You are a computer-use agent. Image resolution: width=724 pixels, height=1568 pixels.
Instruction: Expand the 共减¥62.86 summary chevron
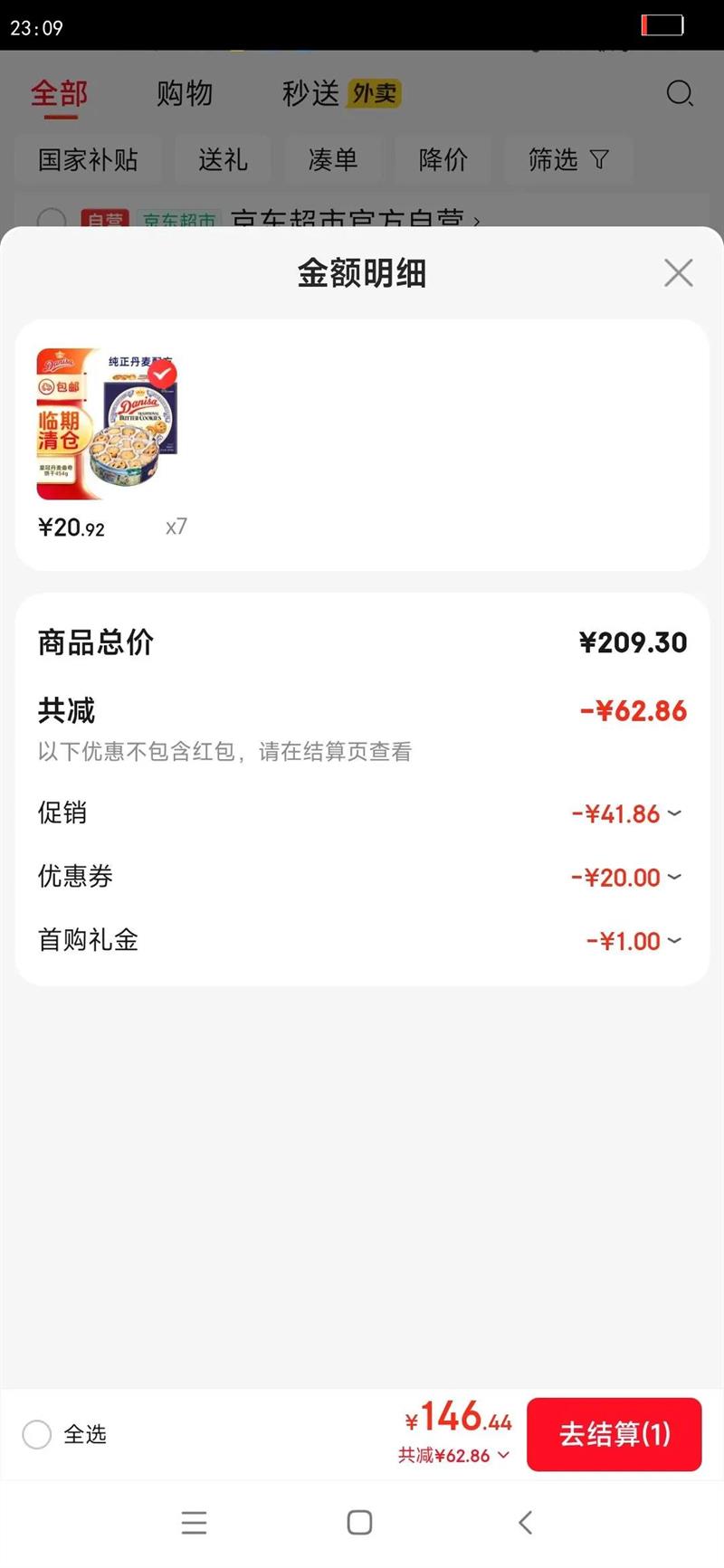[x=503, y=1456]
